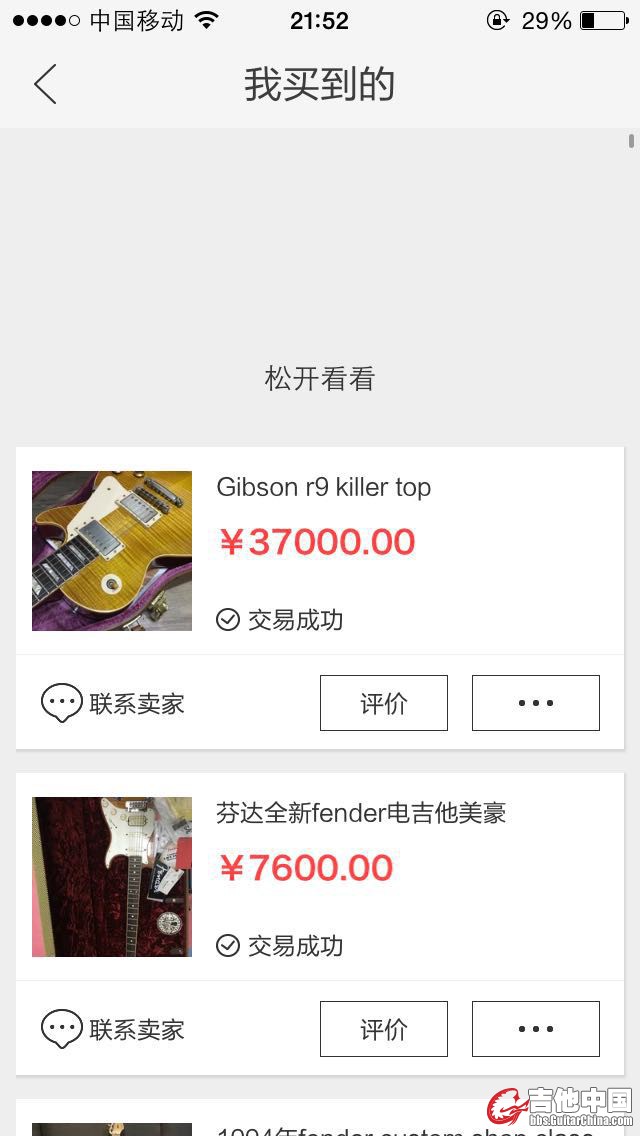The height and width of the screenshot is (1136, 640).
Task: Tap 评价 for the Gibson r9 order
Action: tap(383, 703)
